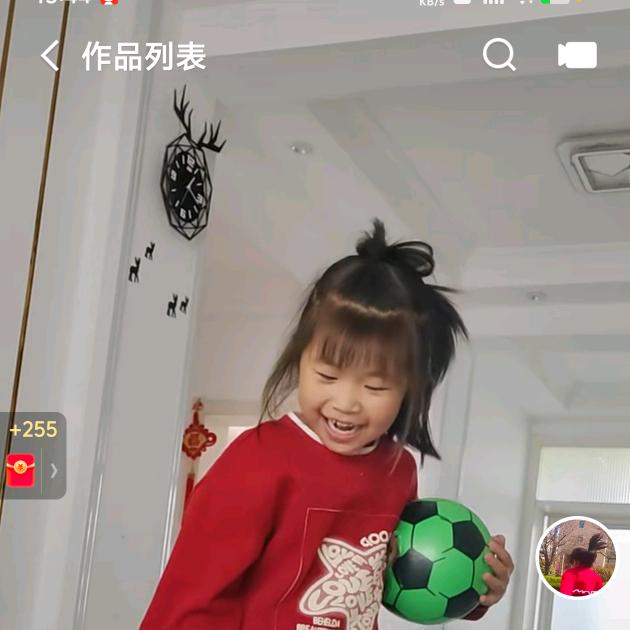
Task: Tap the video camera icon
Action: (x=577, y=55)
